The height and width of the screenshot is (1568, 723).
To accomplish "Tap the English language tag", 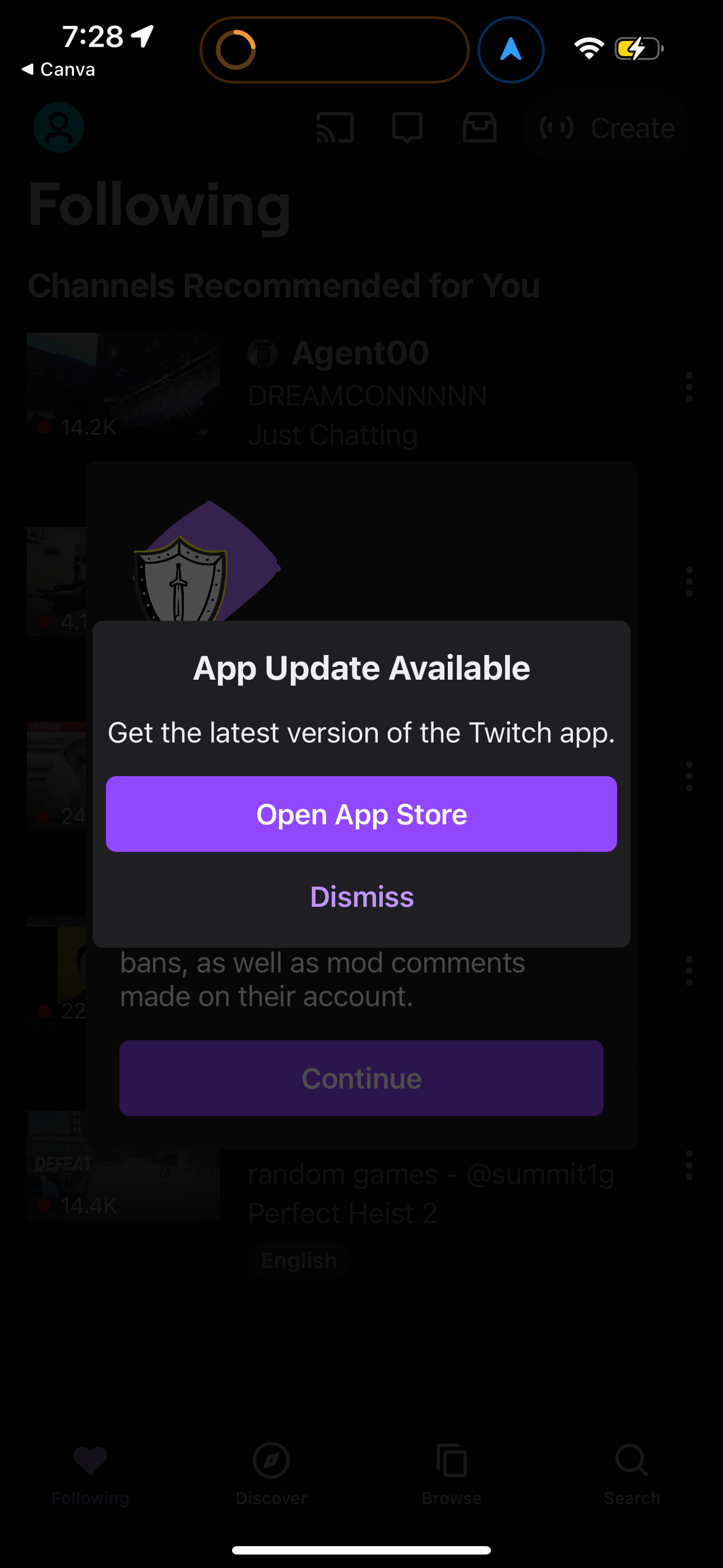I will point(299,1260).
